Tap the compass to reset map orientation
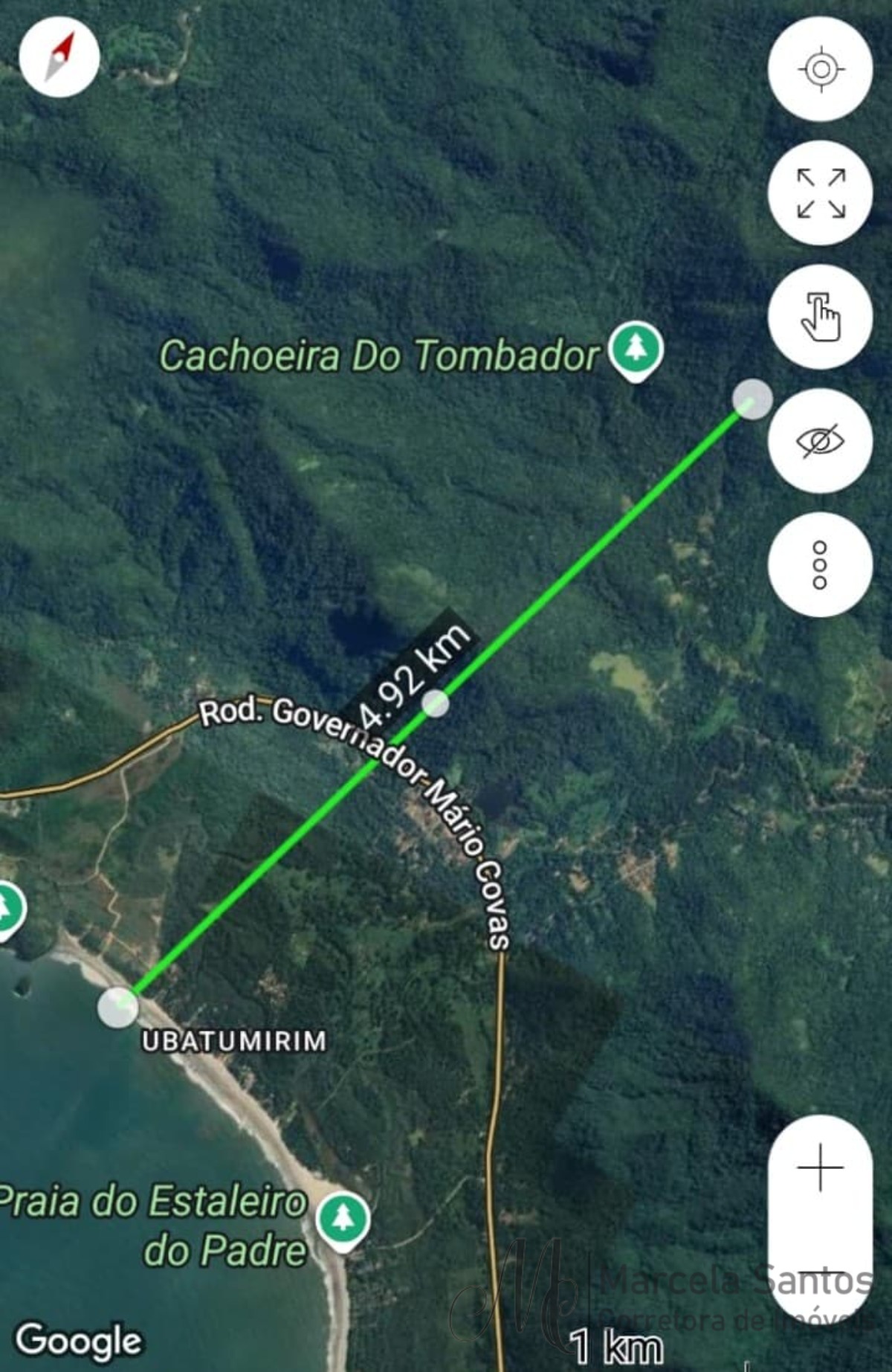This screenshot has width=892, height=1372. tap(59, 57)
